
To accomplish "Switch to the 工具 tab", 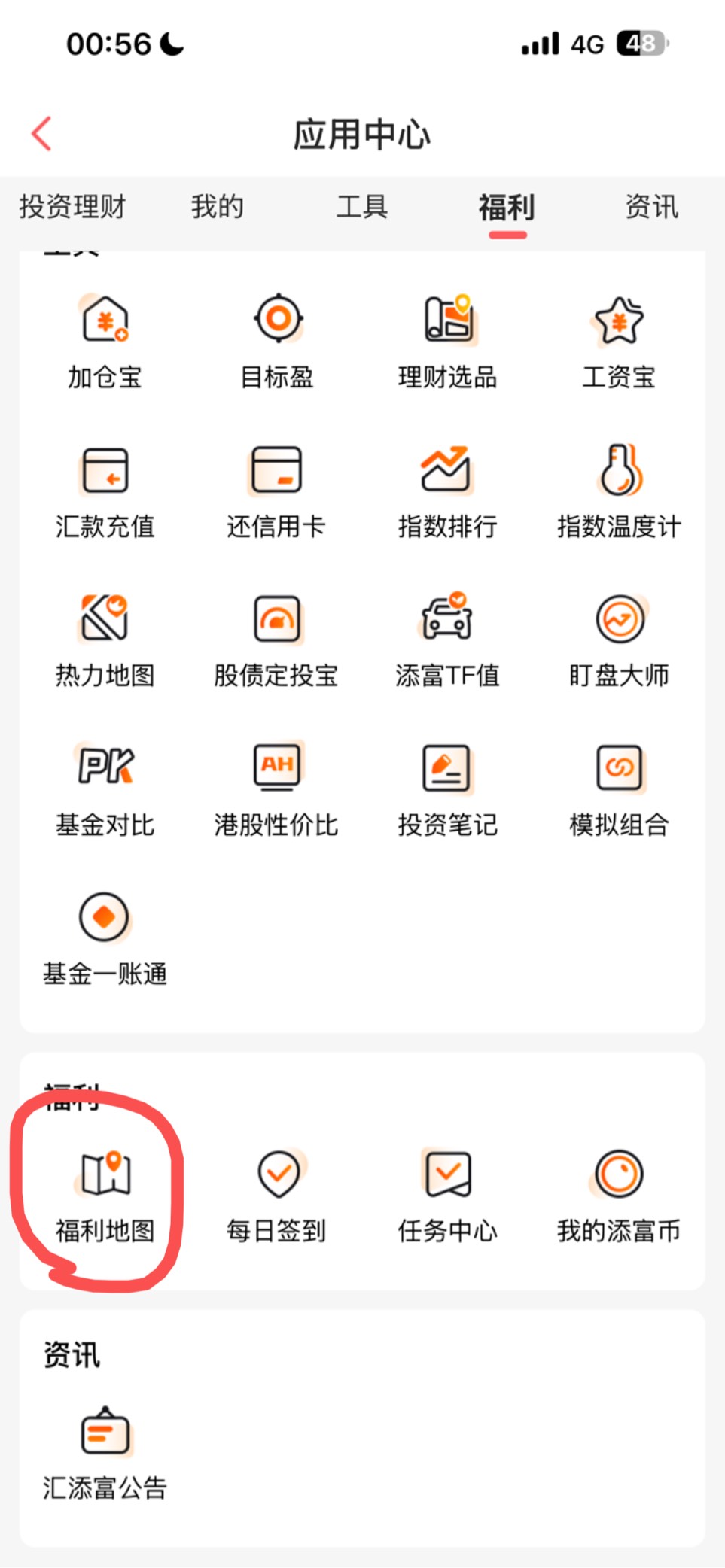I will [362, 207].
